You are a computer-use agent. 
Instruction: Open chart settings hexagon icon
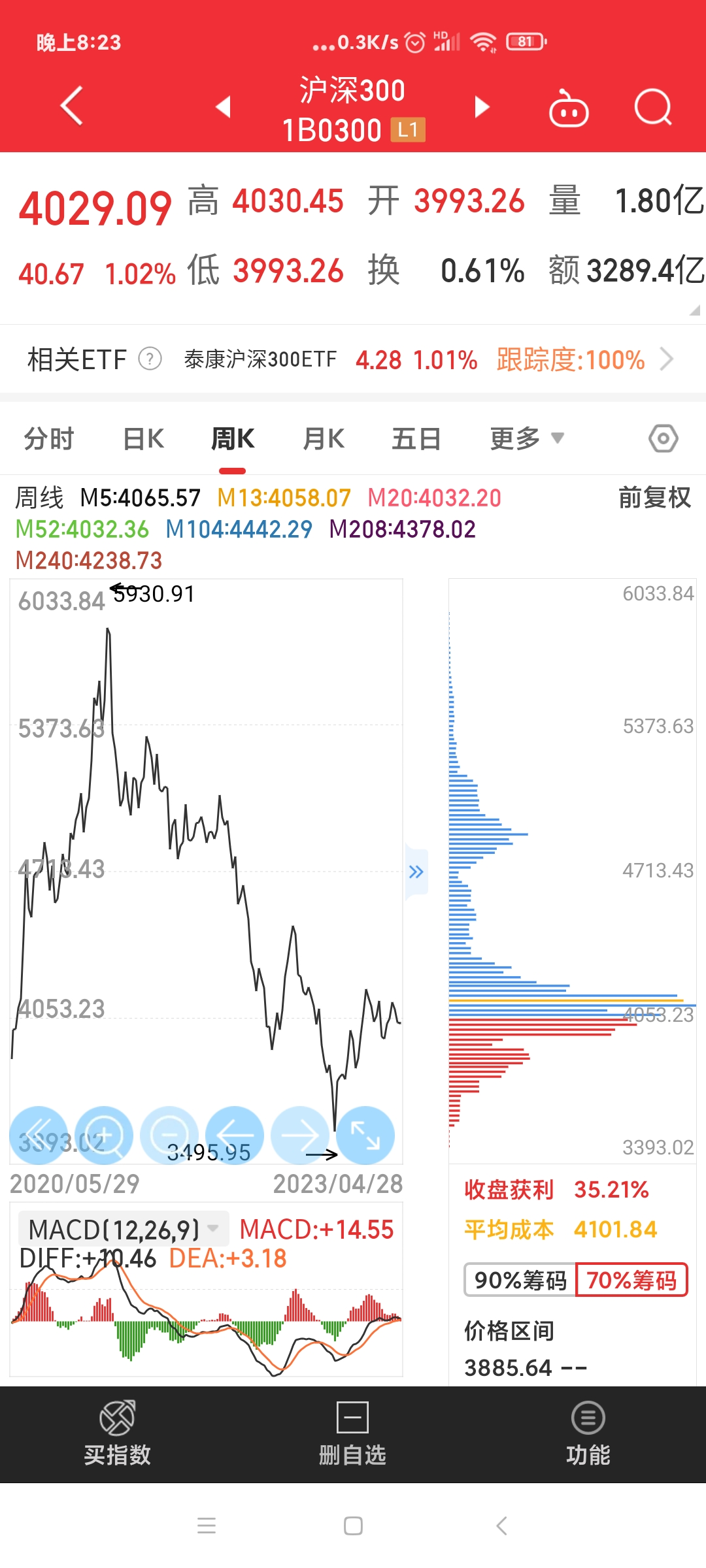pos(663,438)
